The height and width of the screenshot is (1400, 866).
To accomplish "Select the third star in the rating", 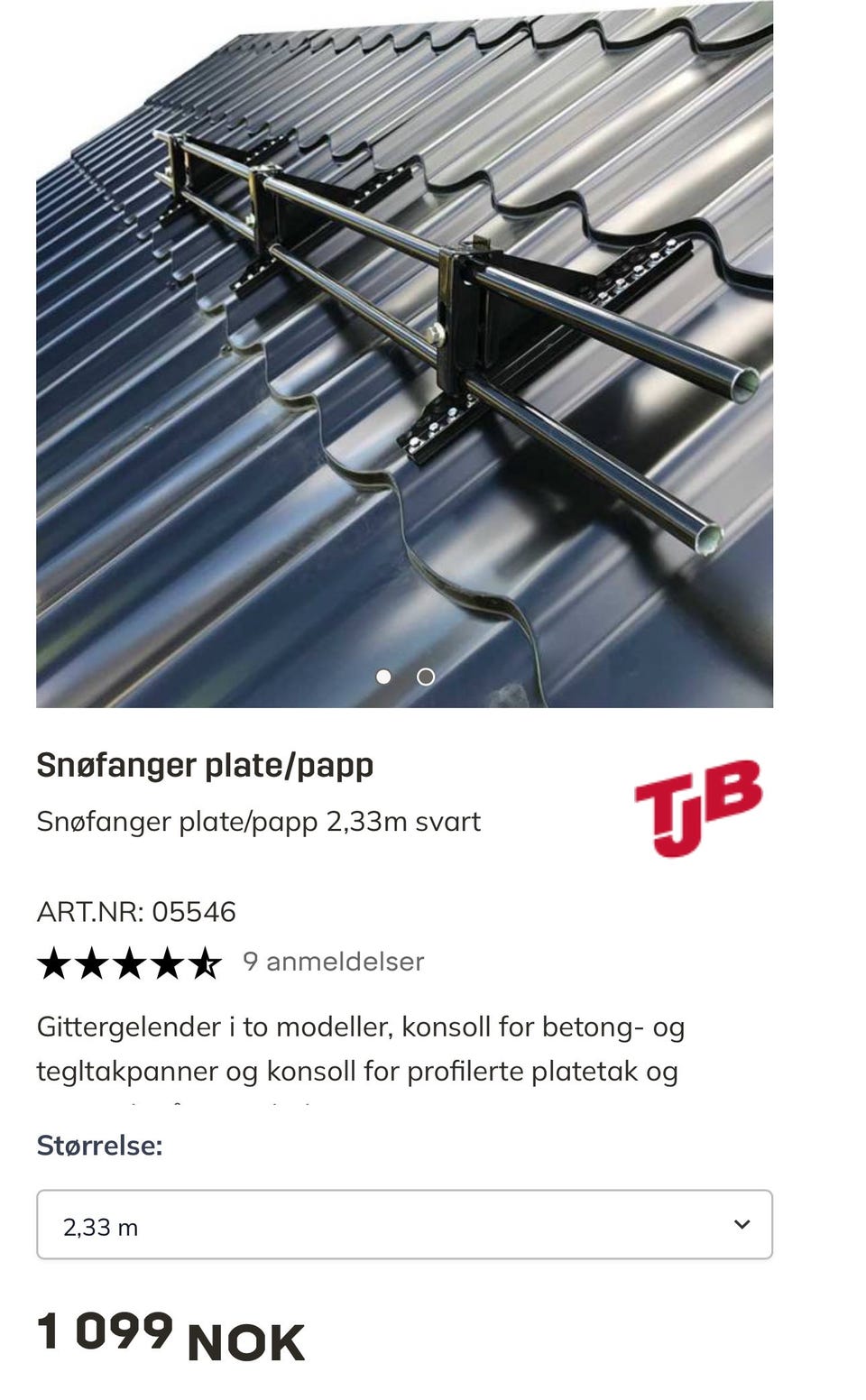I will (129, 962).
